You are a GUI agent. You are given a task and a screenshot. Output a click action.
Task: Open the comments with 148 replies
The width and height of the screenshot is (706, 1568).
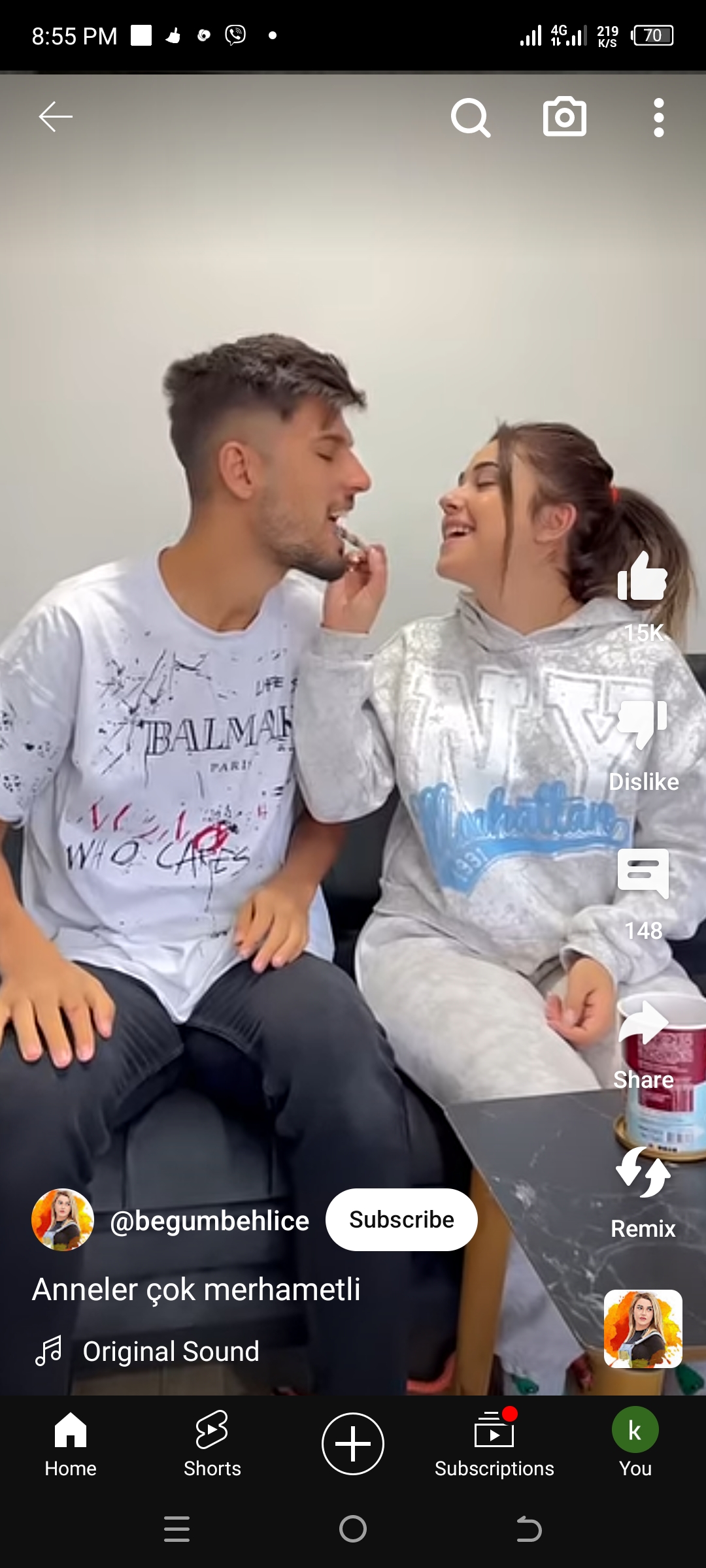point(643,874)
